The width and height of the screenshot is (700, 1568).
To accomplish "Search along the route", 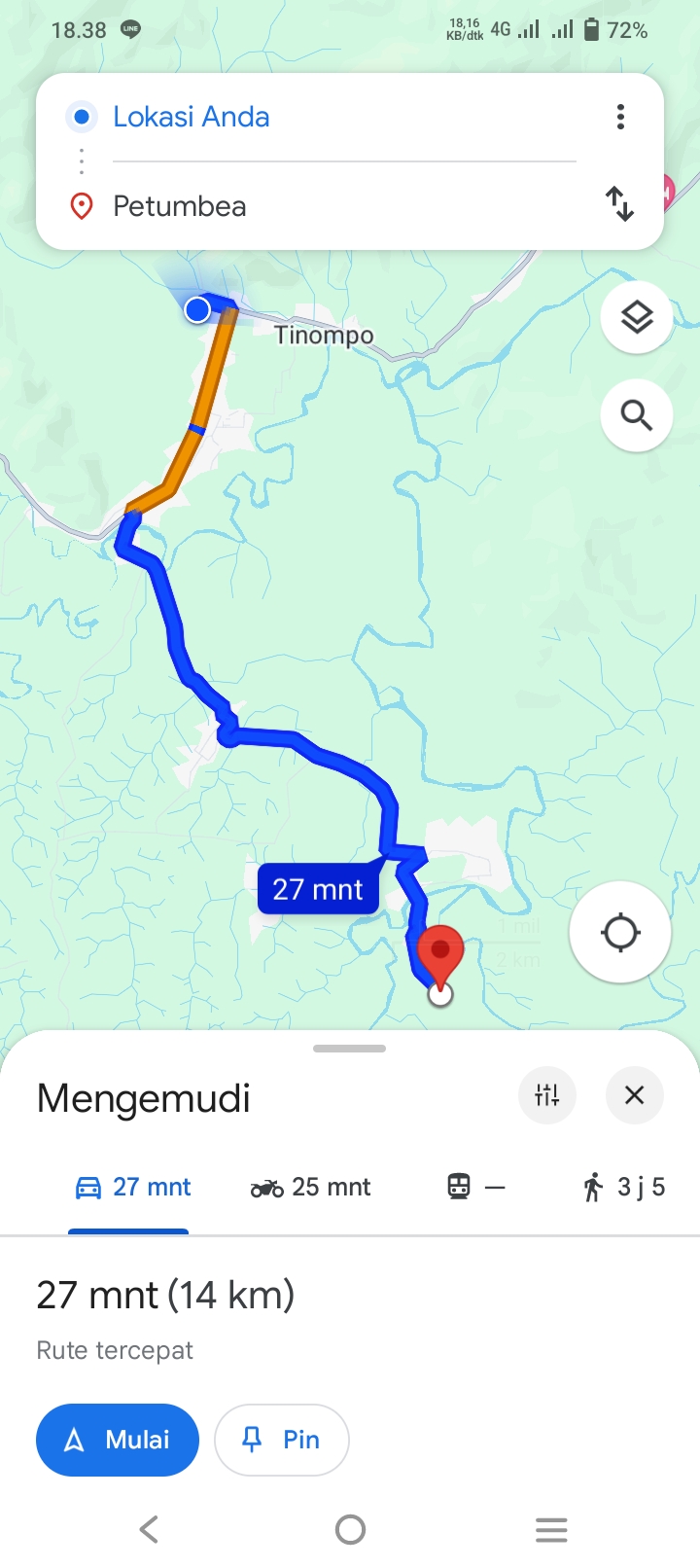I will click(637, 415).
